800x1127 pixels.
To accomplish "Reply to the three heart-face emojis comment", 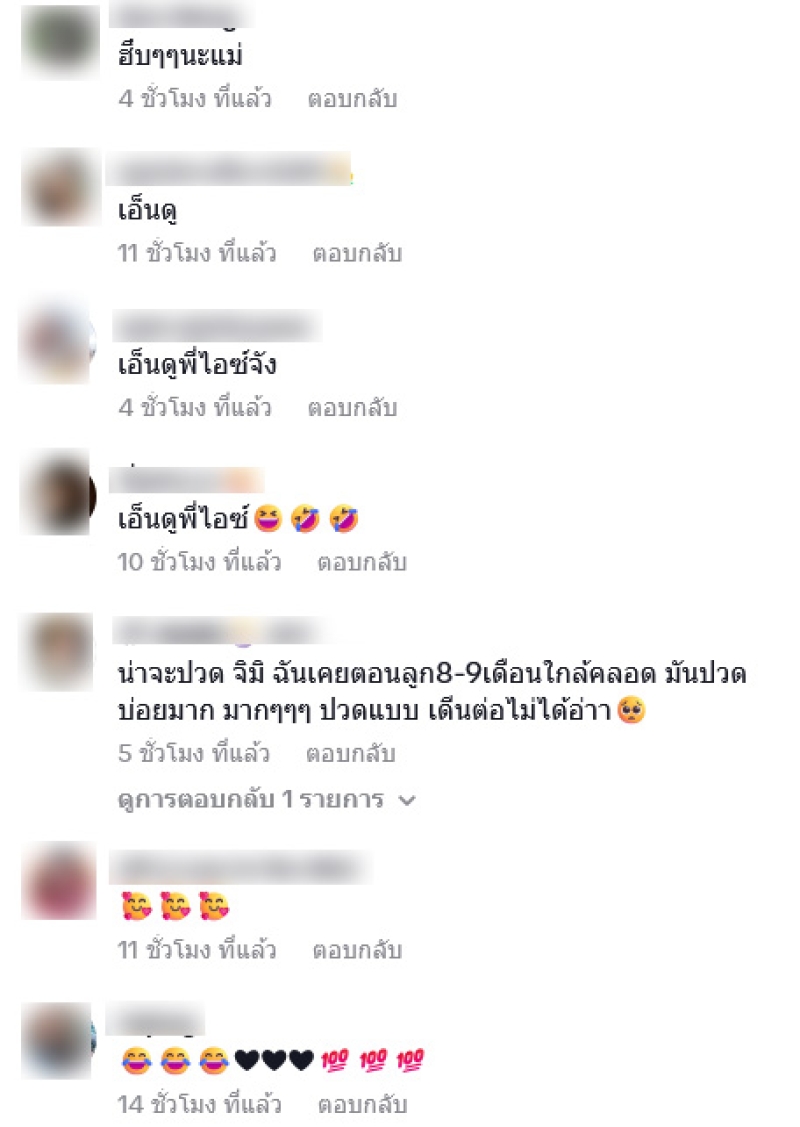I will pyautogui.click(x=357, y=949).
